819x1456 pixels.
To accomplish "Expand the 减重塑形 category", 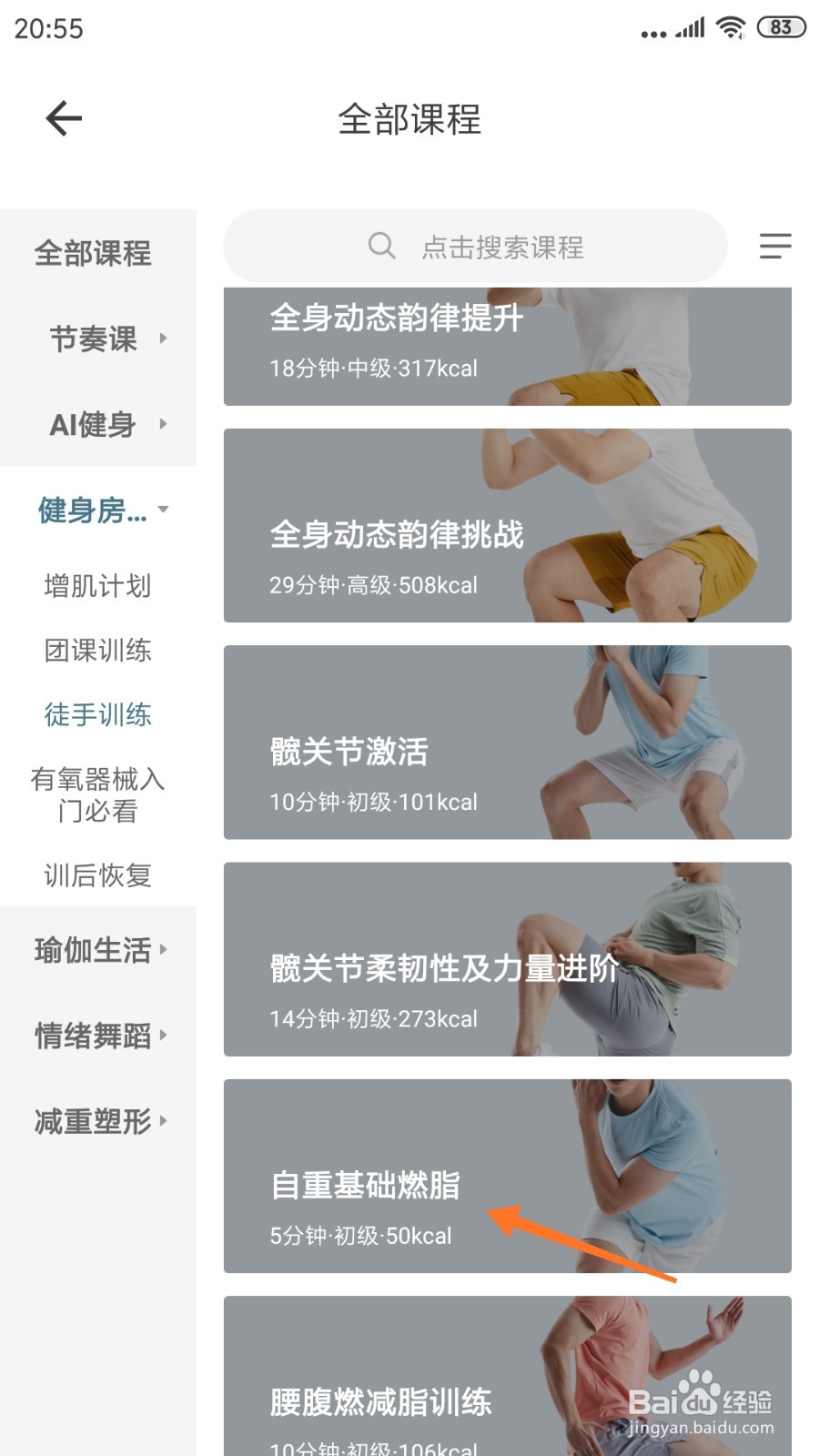I will 96,1121.
